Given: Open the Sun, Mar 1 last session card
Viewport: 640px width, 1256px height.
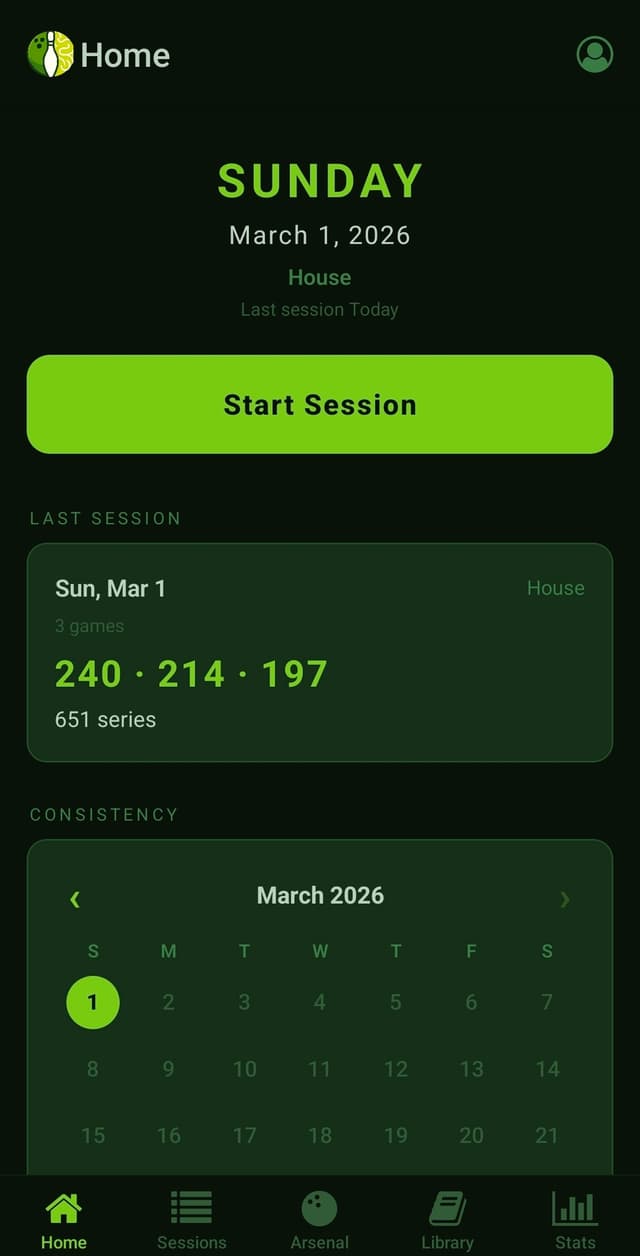Looking at the screenshot, I should point(320,652).
